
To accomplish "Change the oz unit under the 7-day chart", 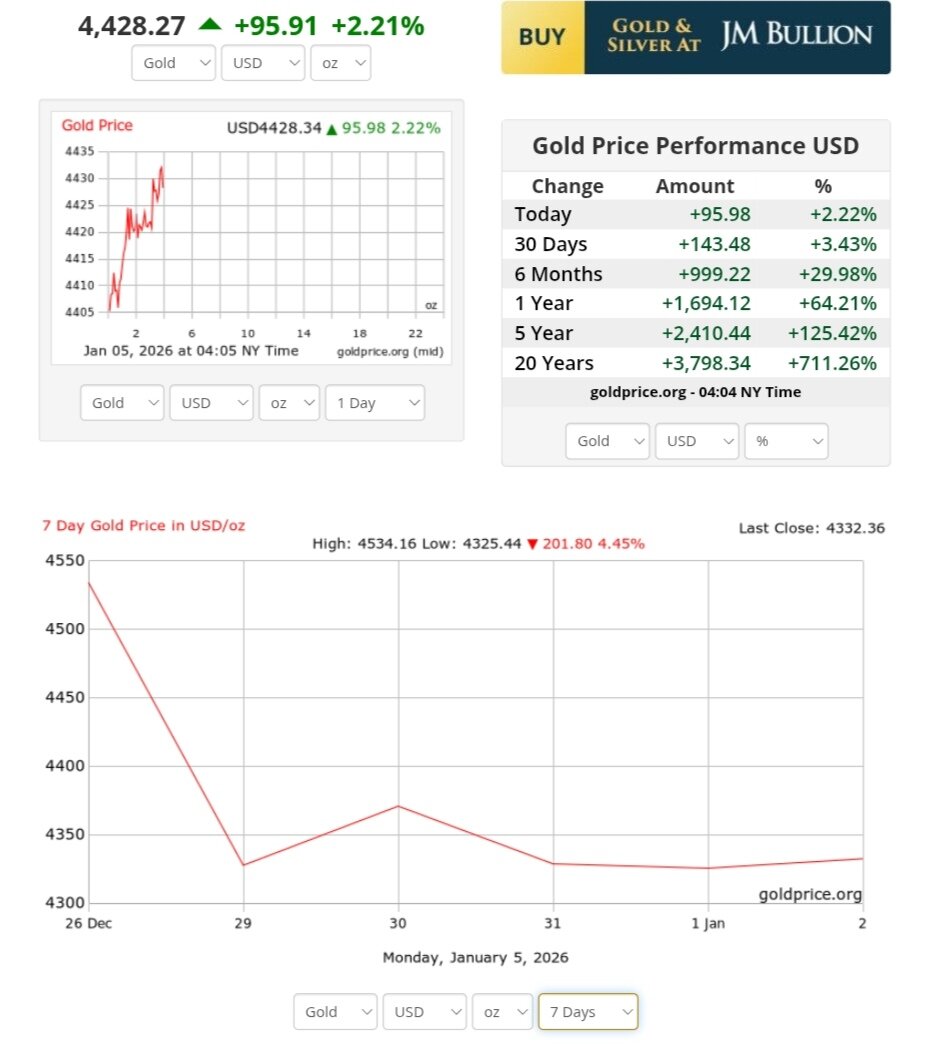I will (502, 1012).
